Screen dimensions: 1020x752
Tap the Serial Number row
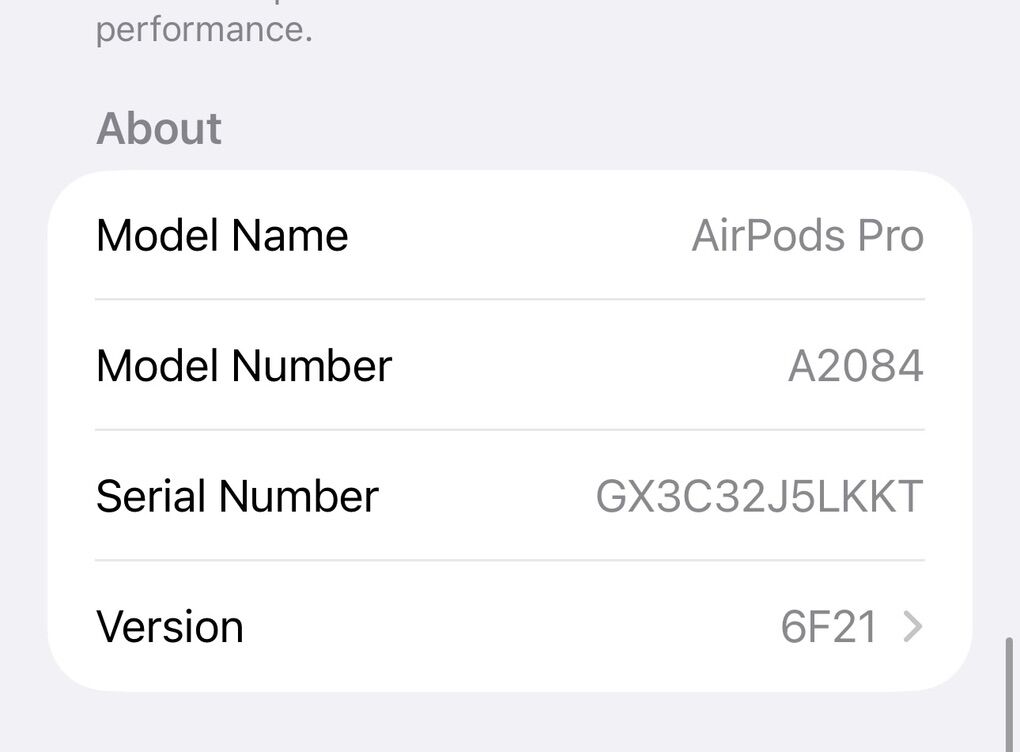coord(510,496)
